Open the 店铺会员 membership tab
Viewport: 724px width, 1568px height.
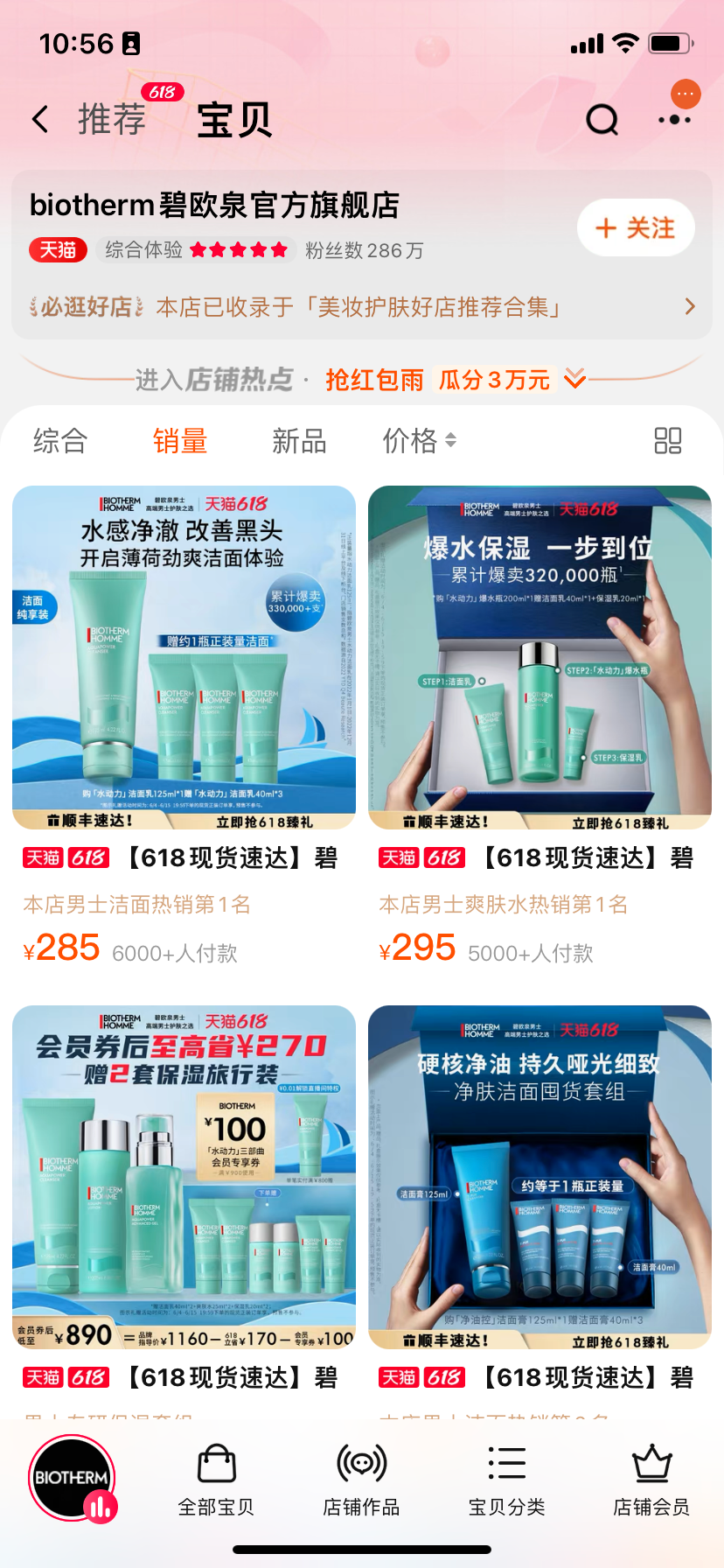pos(651,1480)
